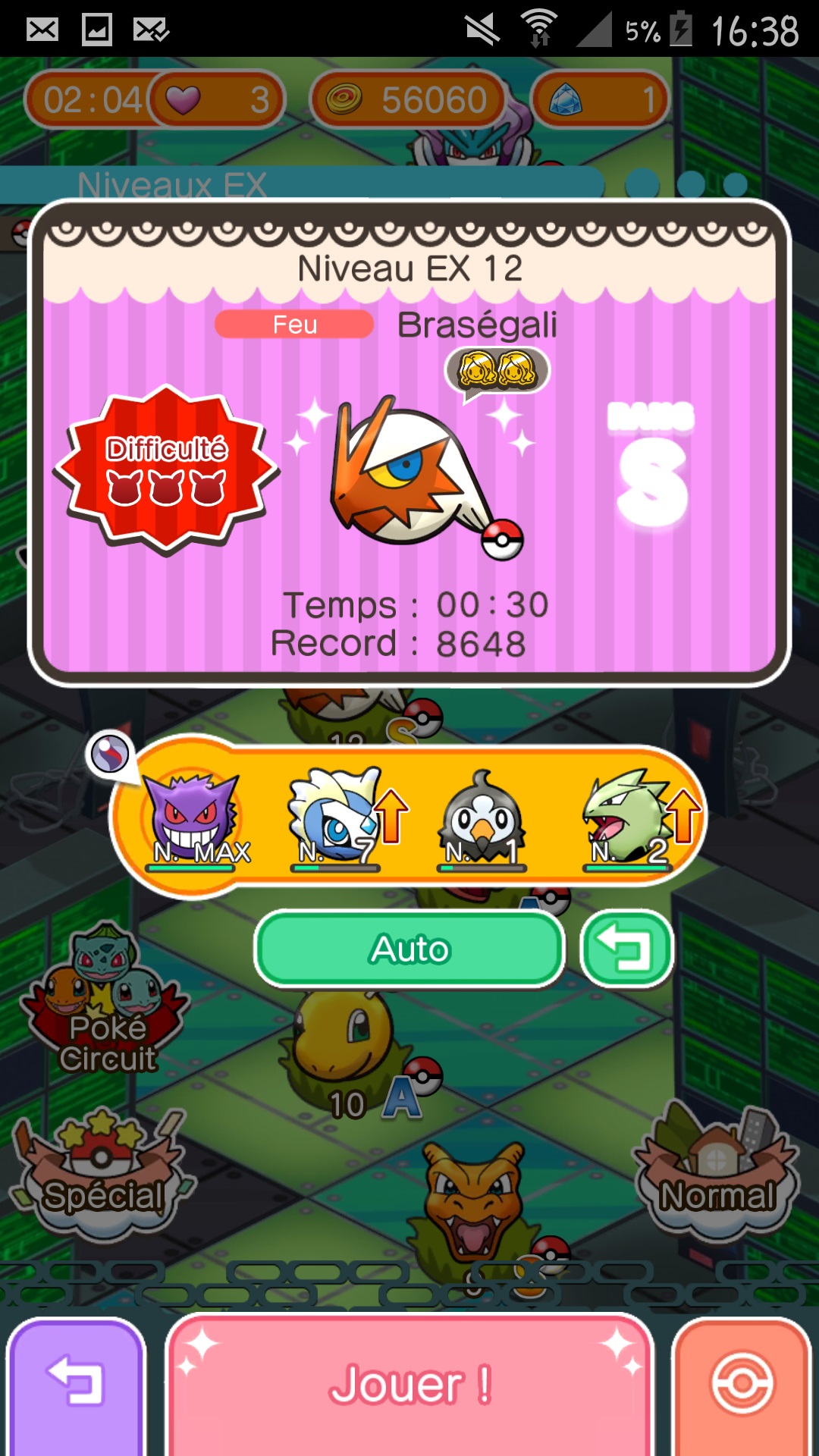Tap the Jouer ! button to start
This screenshot has height=1456, width=819.
pos(409,1384)
